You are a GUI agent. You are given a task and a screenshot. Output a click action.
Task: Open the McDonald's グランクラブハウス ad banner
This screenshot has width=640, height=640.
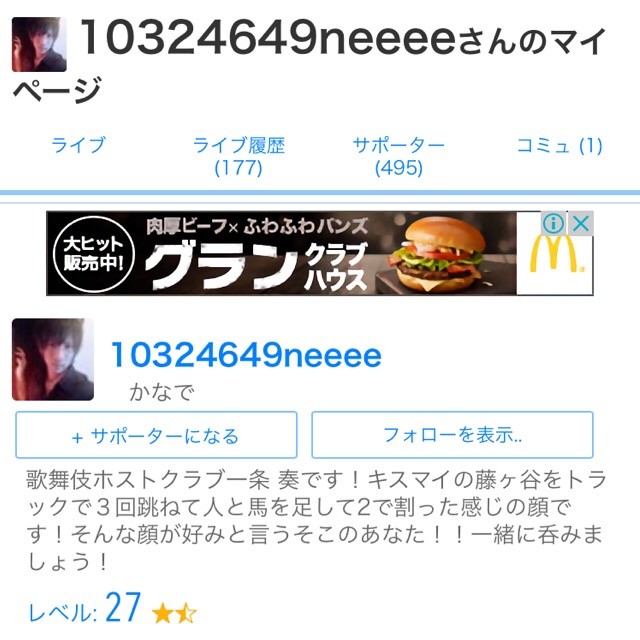[290, 253]
